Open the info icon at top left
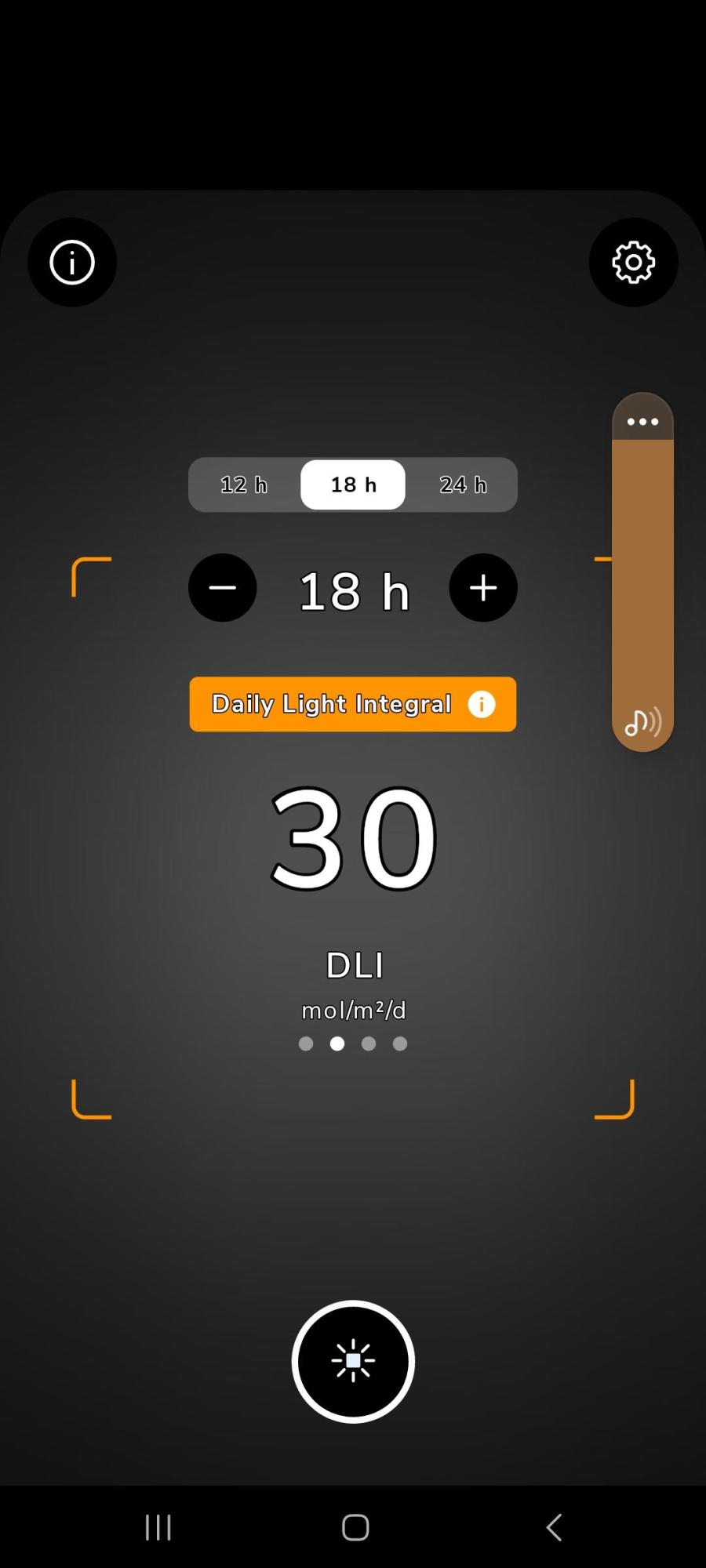This screenshot has height=1568, width=706. (72, 263)
